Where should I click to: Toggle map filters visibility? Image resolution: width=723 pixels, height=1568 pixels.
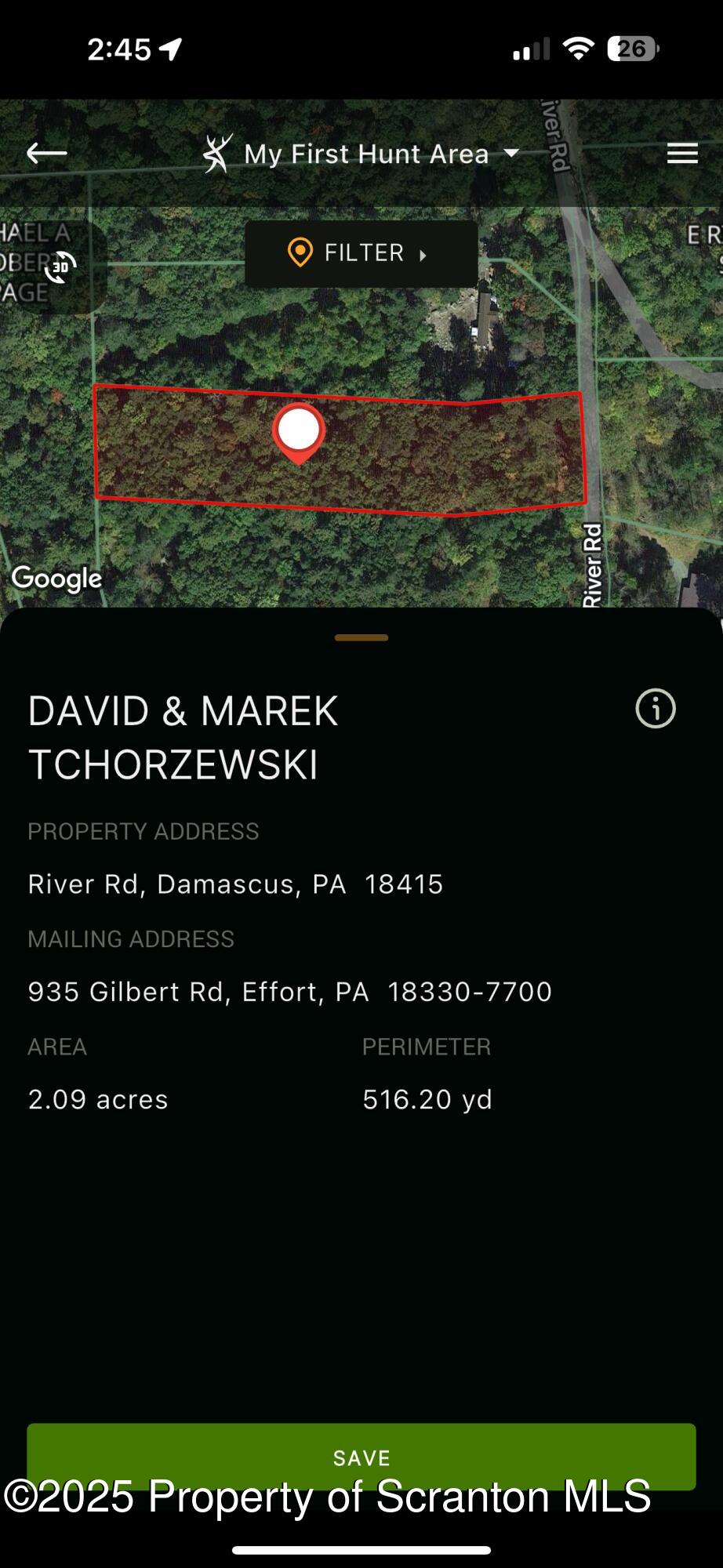click(361, 252)
